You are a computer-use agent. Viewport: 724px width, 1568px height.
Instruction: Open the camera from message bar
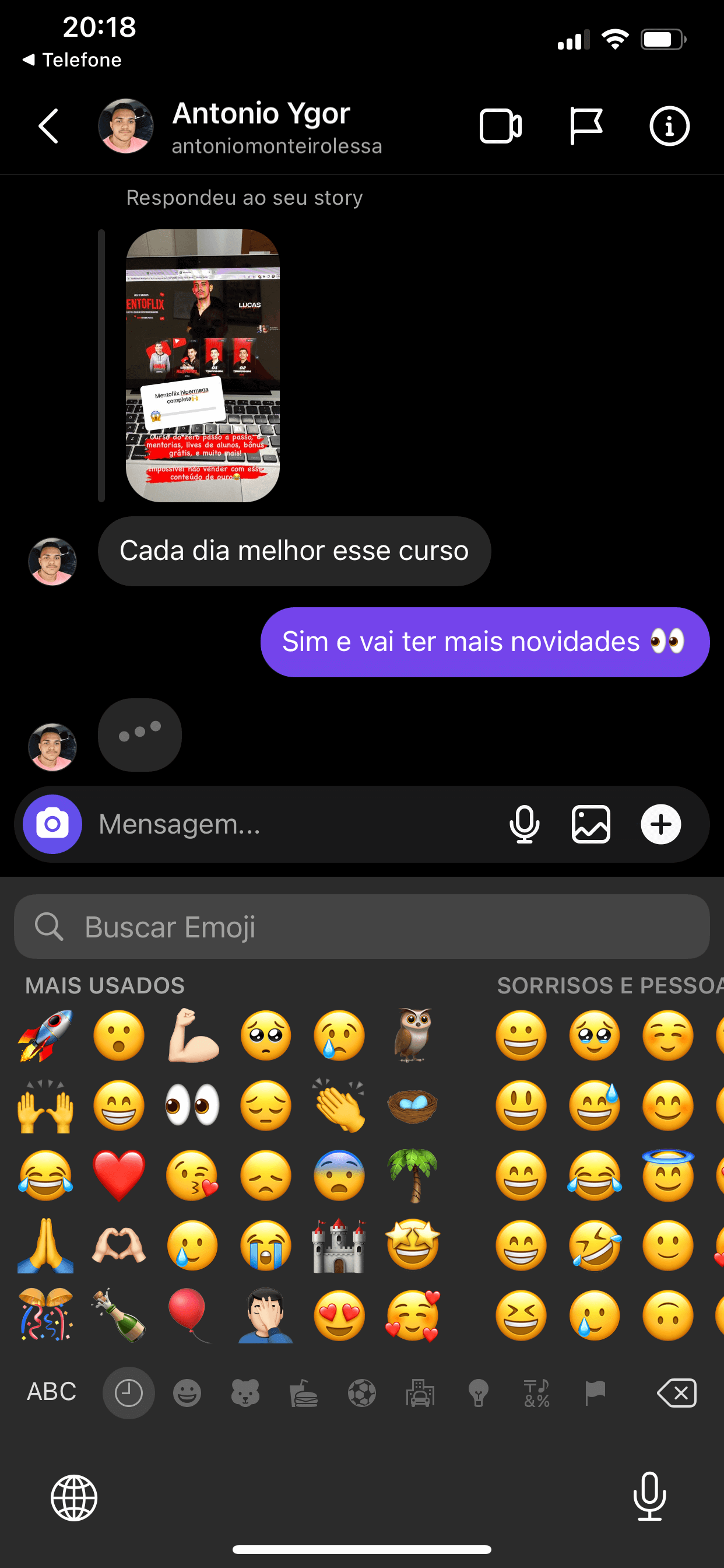pyautogui.click(x=52, y=824)
